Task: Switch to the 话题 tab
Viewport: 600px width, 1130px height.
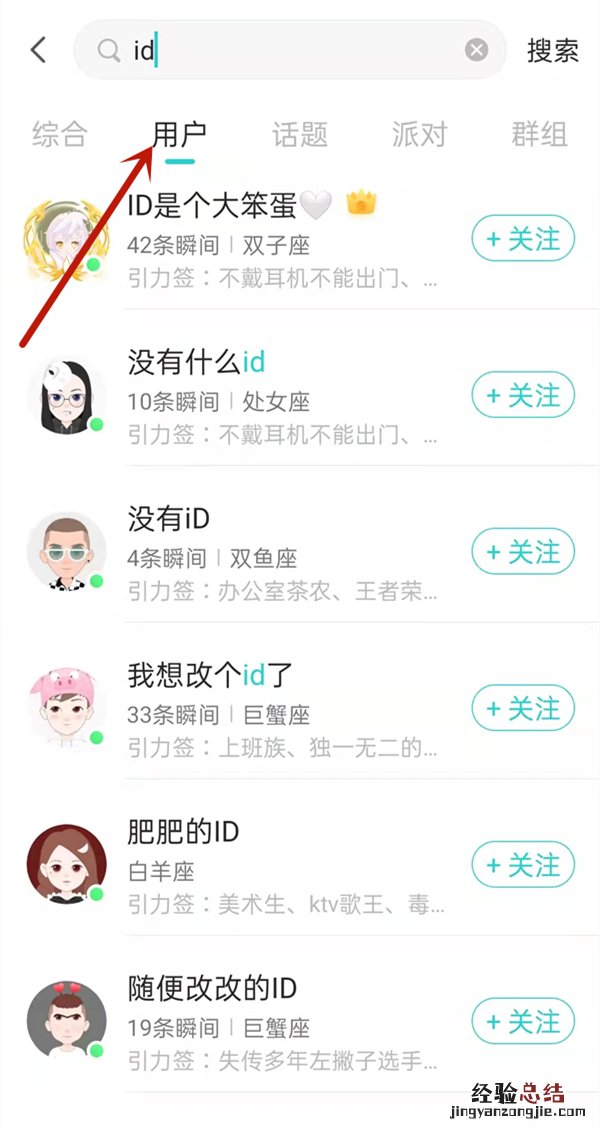Action: (300, 134)
